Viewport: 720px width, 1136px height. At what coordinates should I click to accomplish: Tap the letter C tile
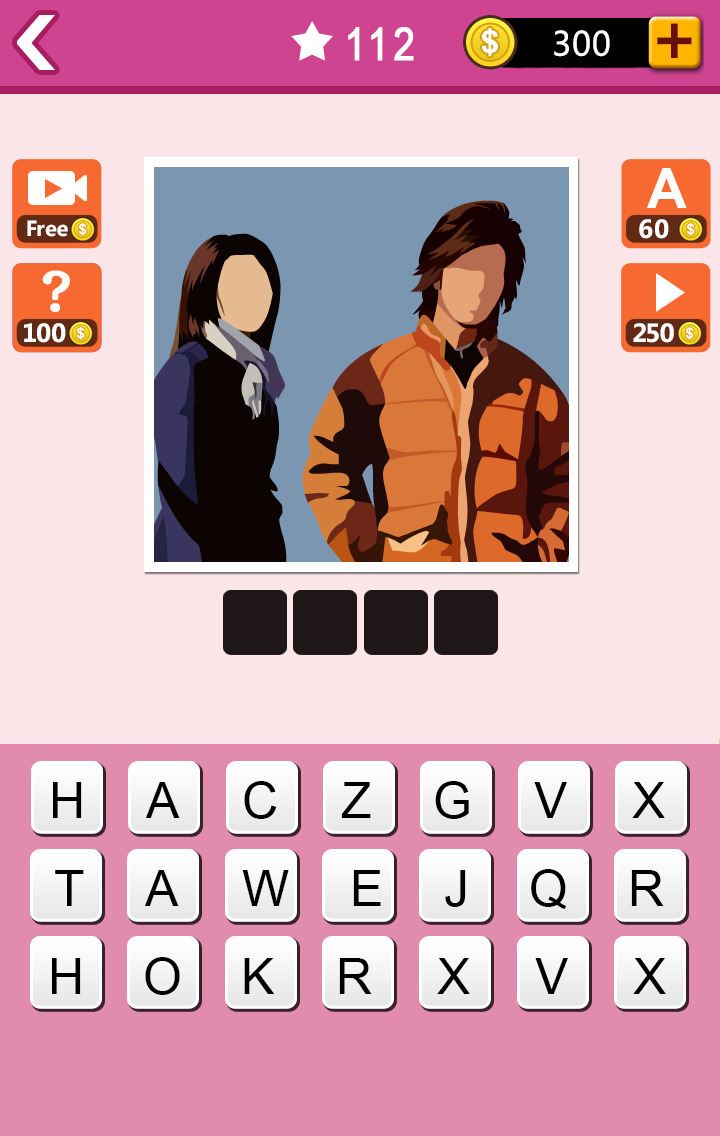tap(261, 798)
